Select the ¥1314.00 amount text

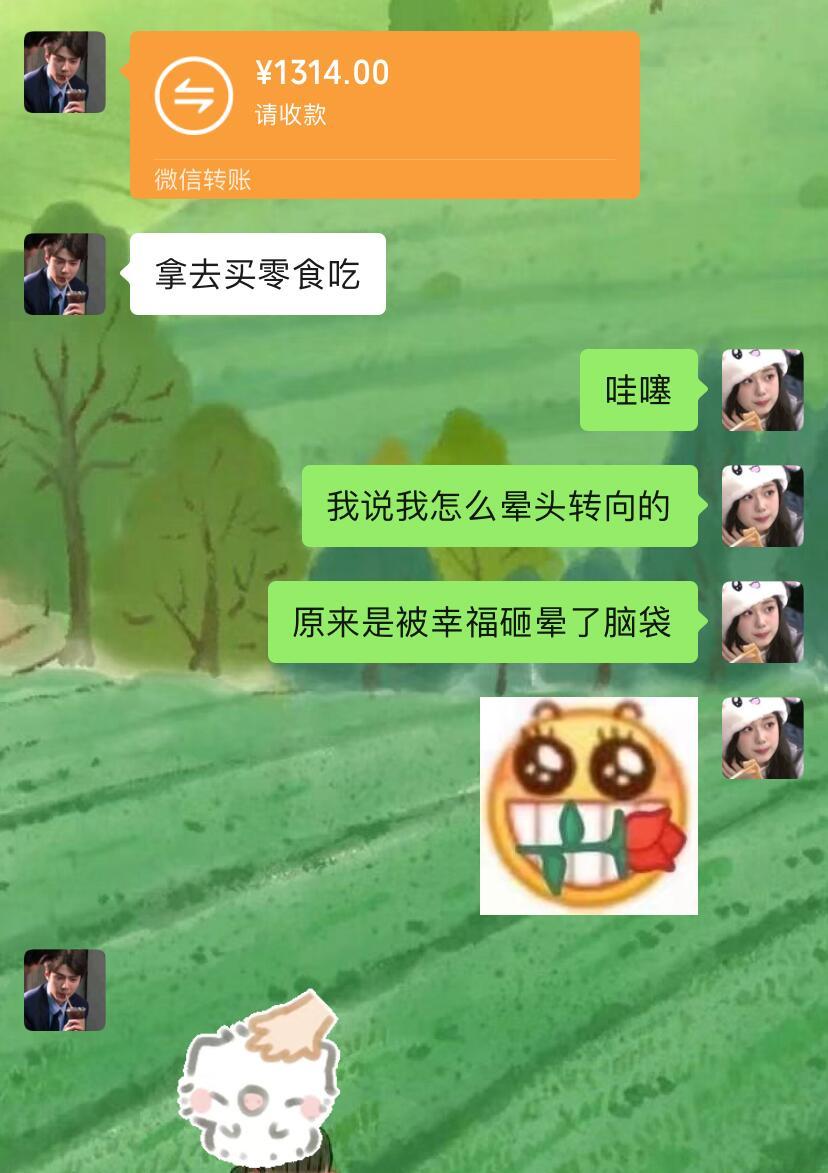point(318,74)
